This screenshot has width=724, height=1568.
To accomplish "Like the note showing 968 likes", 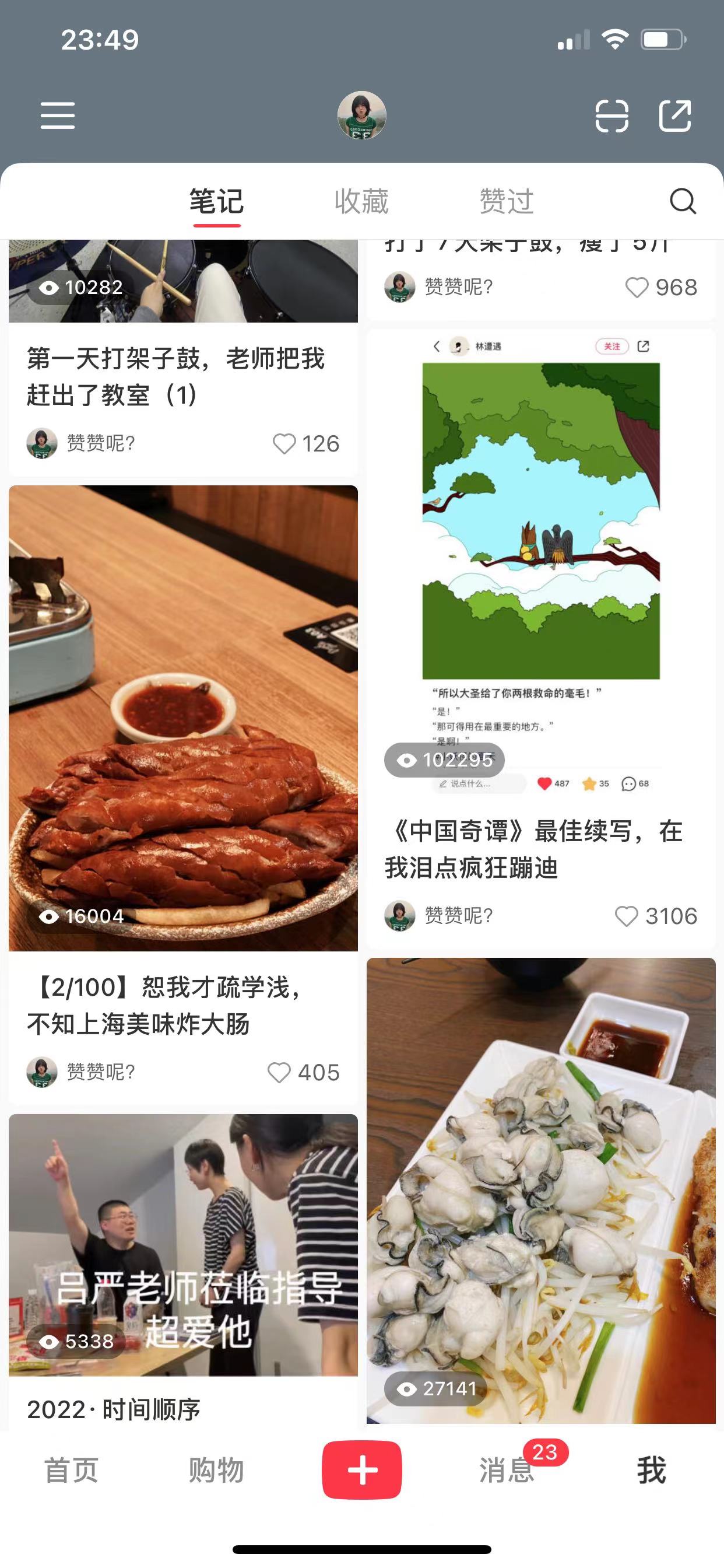I will pos(637,288).
